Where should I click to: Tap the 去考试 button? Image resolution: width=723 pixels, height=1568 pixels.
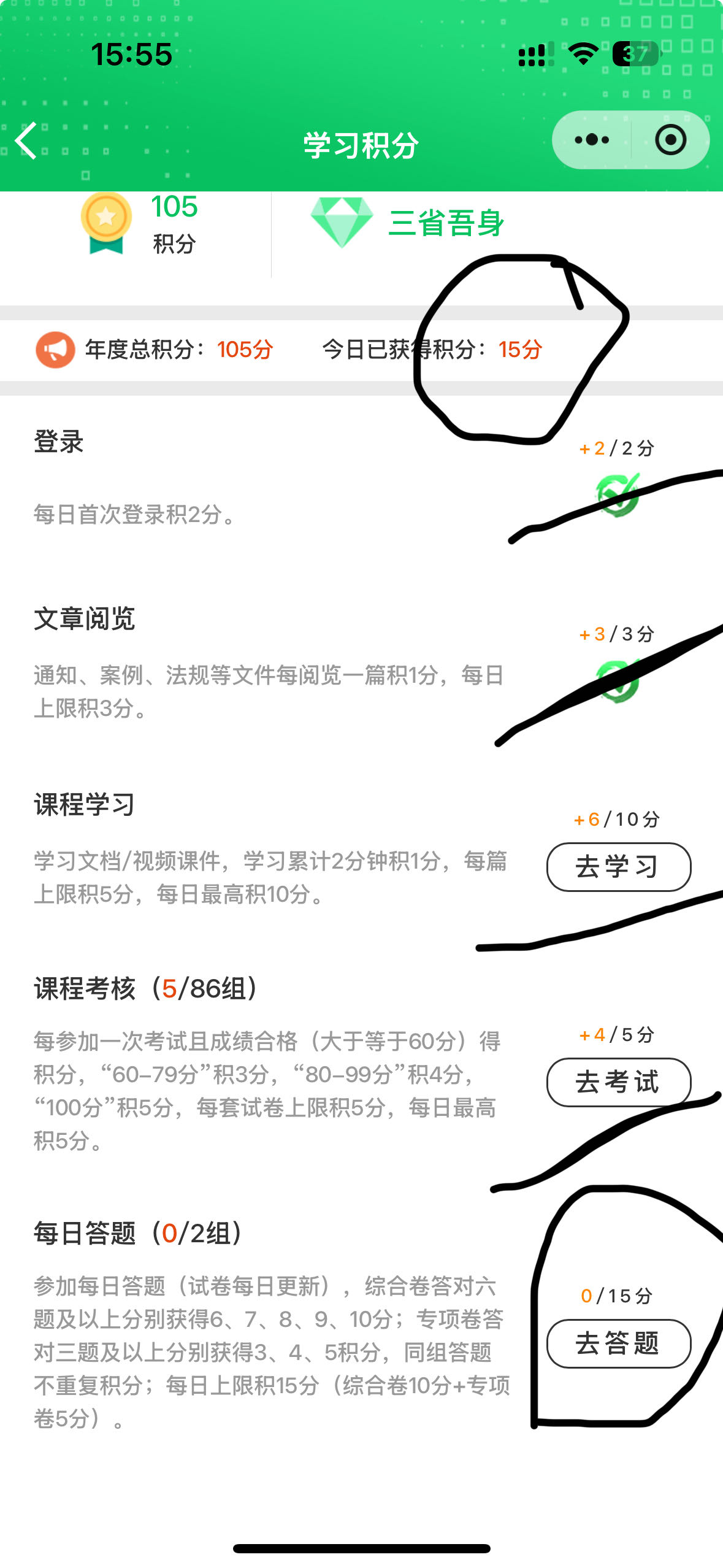[x=619, y=1082]
